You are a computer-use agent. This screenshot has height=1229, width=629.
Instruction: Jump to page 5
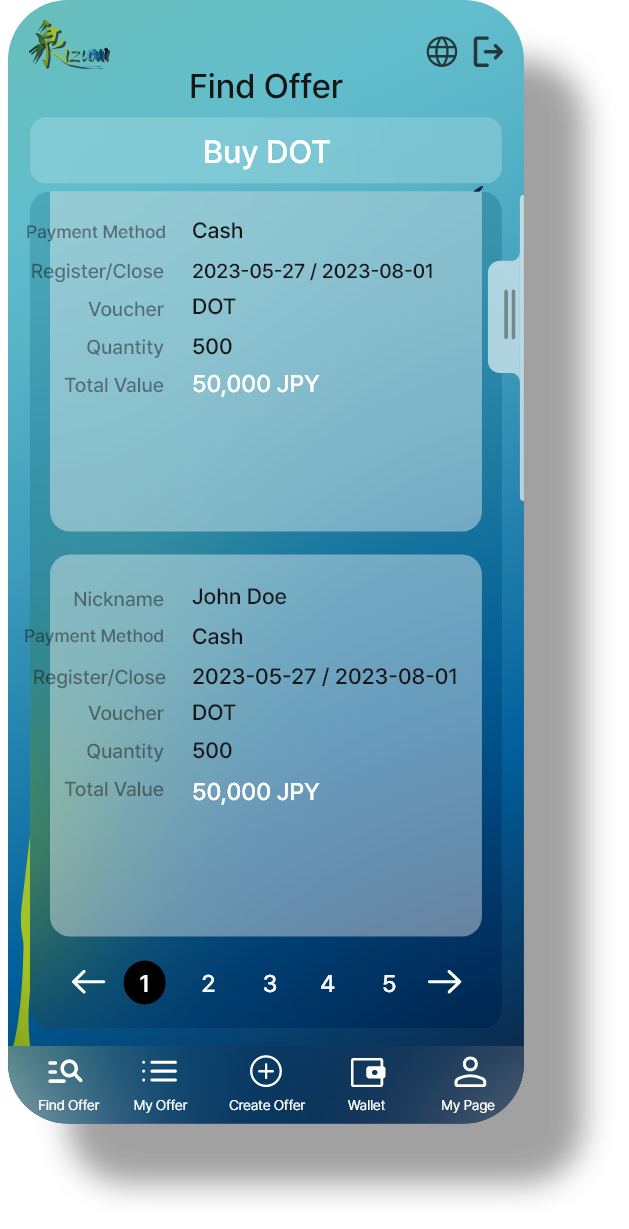coord(389,984)
